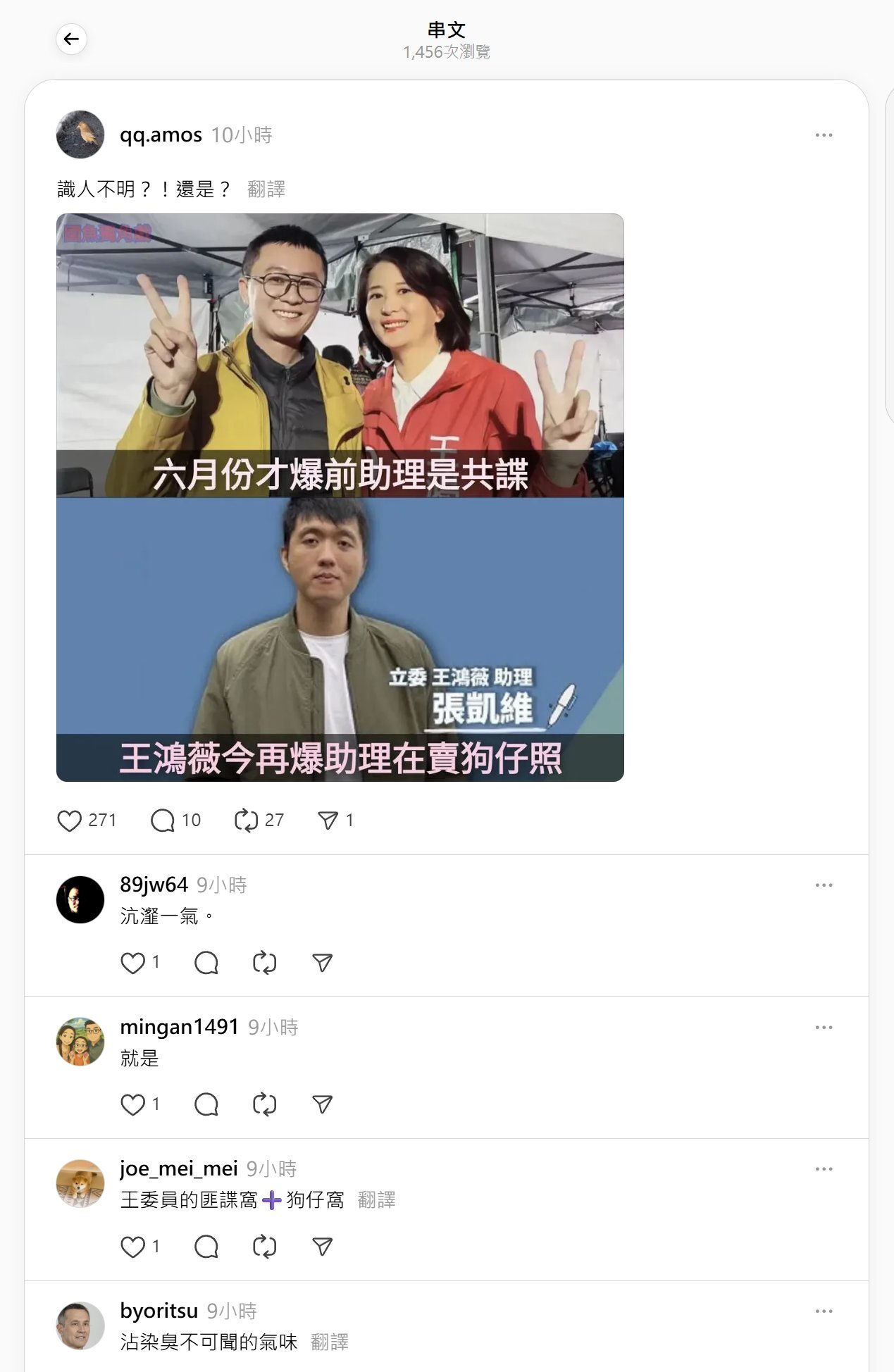
Task: Share mingan1491's reply
Action: point(322,1104)
